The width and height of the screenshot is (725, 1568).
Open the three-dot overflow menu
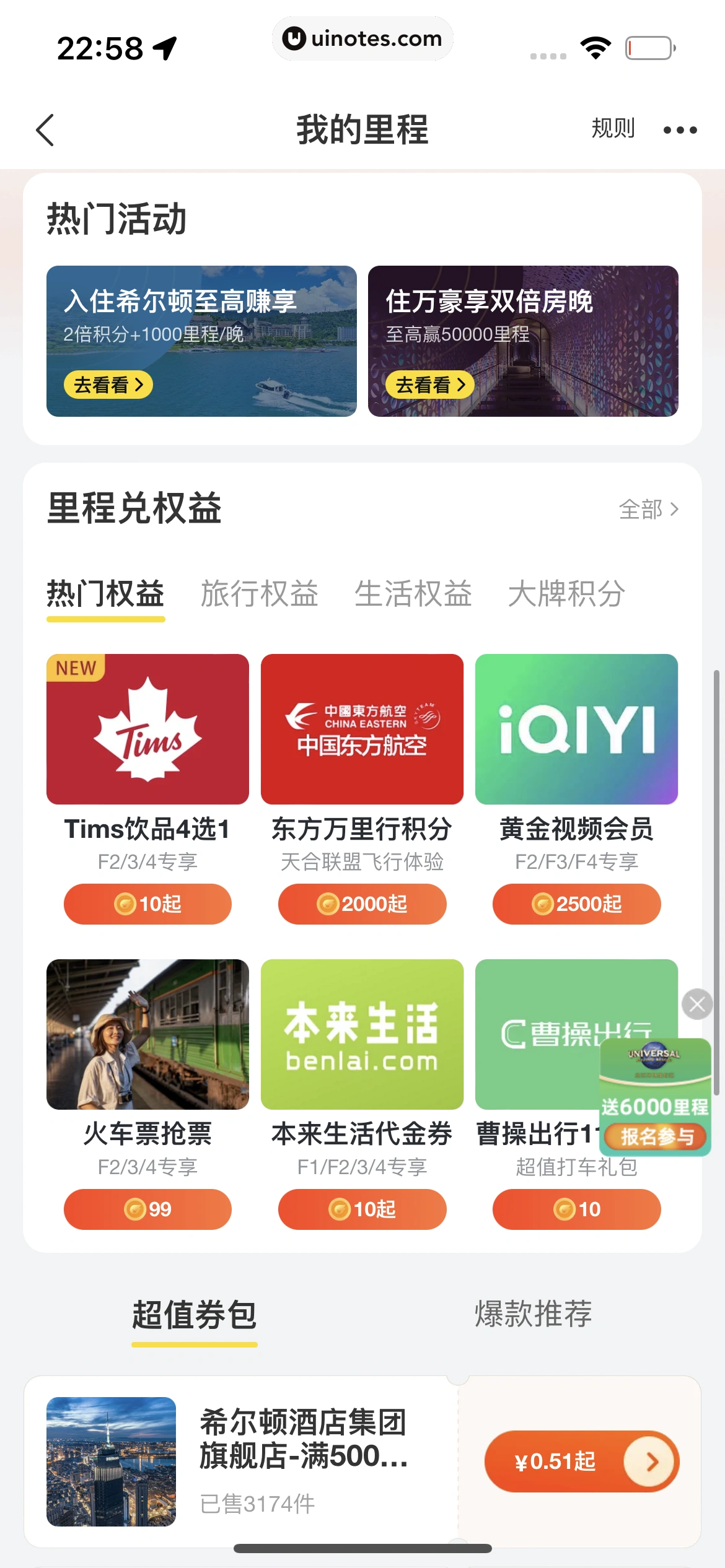(x=680, y=130)
